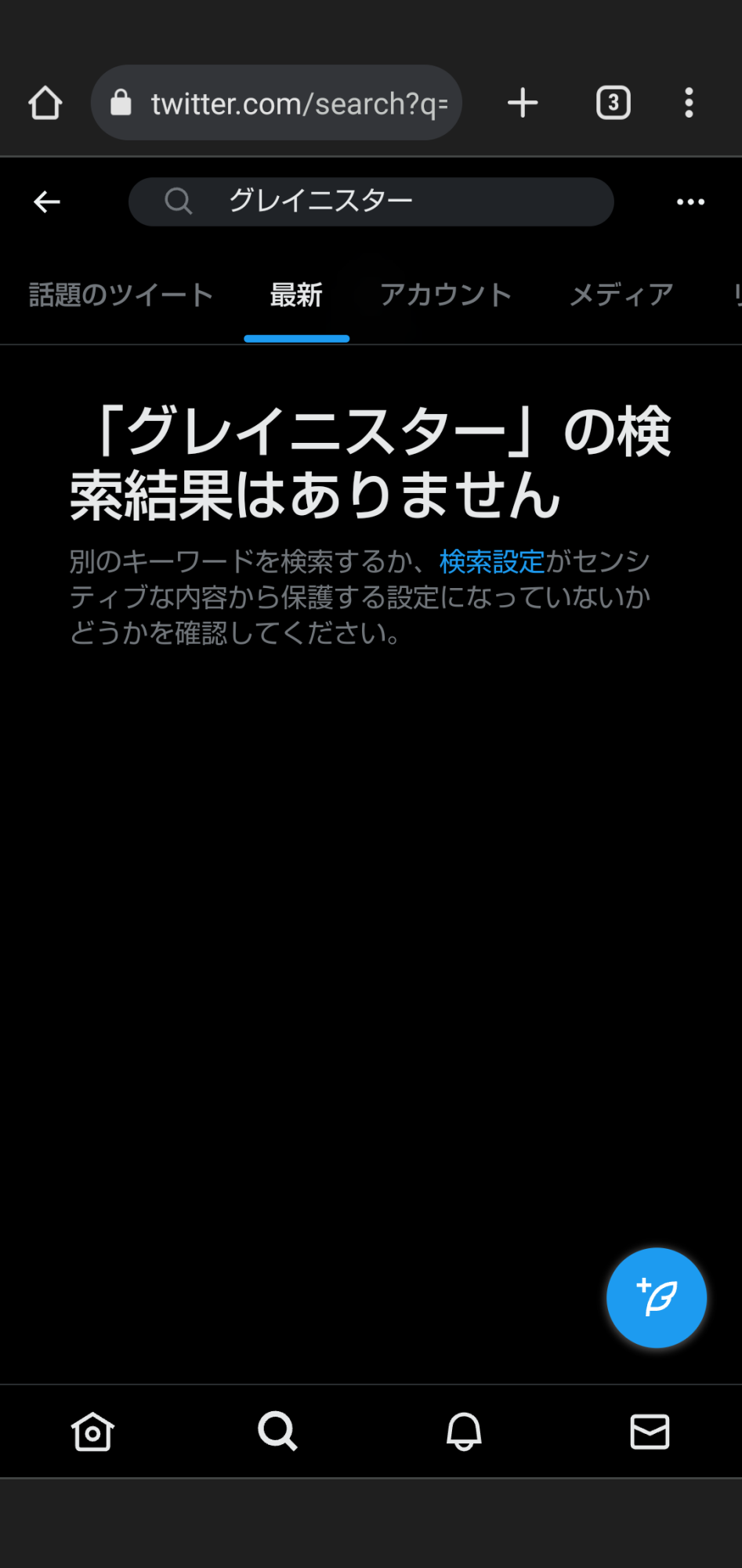
Task: Open the search options three-dot menu
Action: coord(690,202)
